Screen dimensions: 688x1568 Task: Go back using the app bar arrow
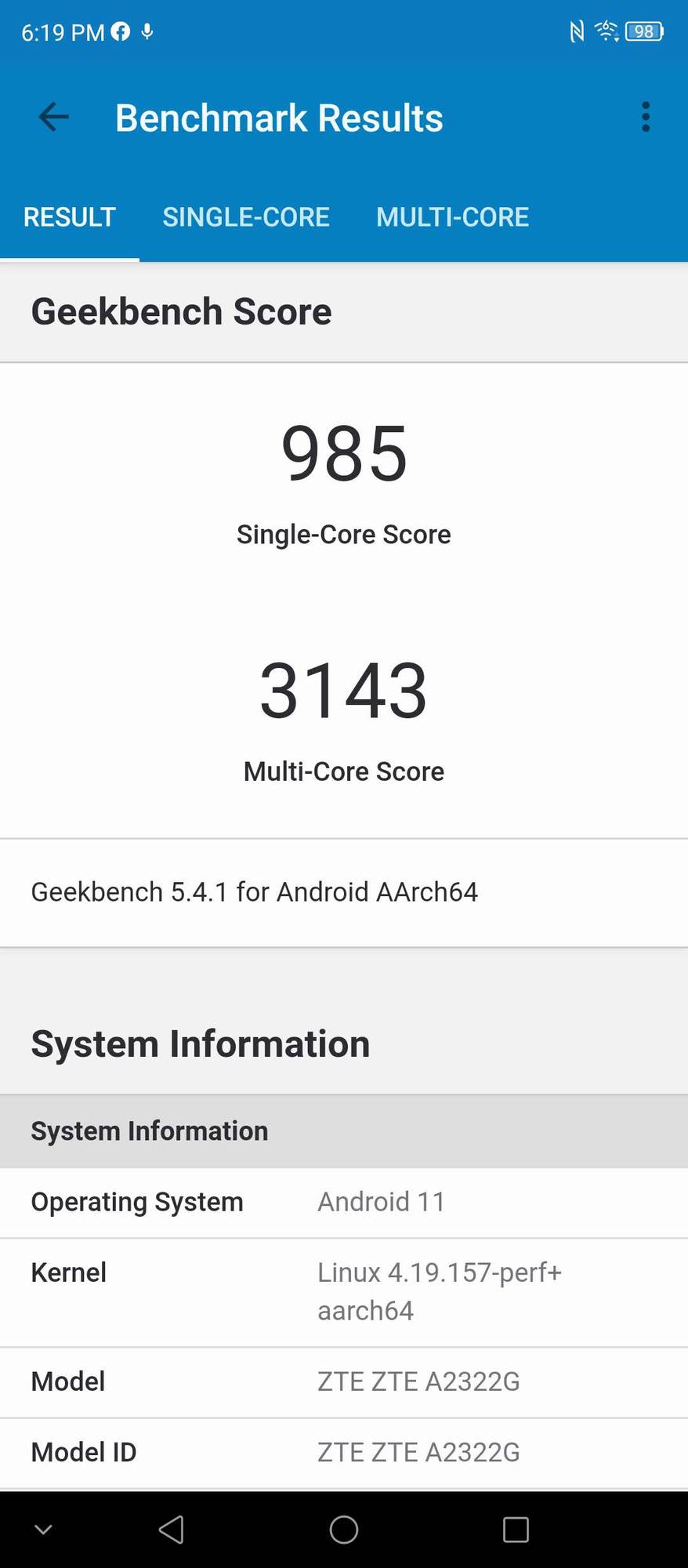(x=53, y=118)
